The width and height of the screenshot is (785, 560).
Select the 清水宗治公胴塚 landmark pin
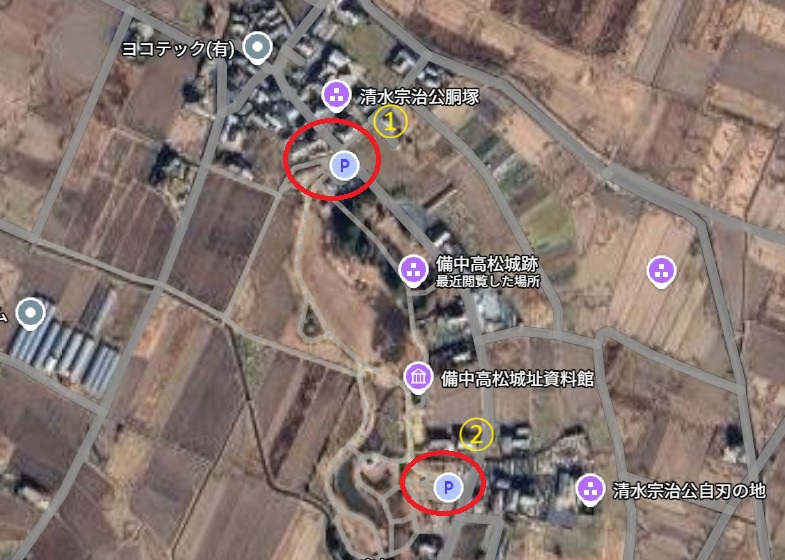click(x=336, y=96)
